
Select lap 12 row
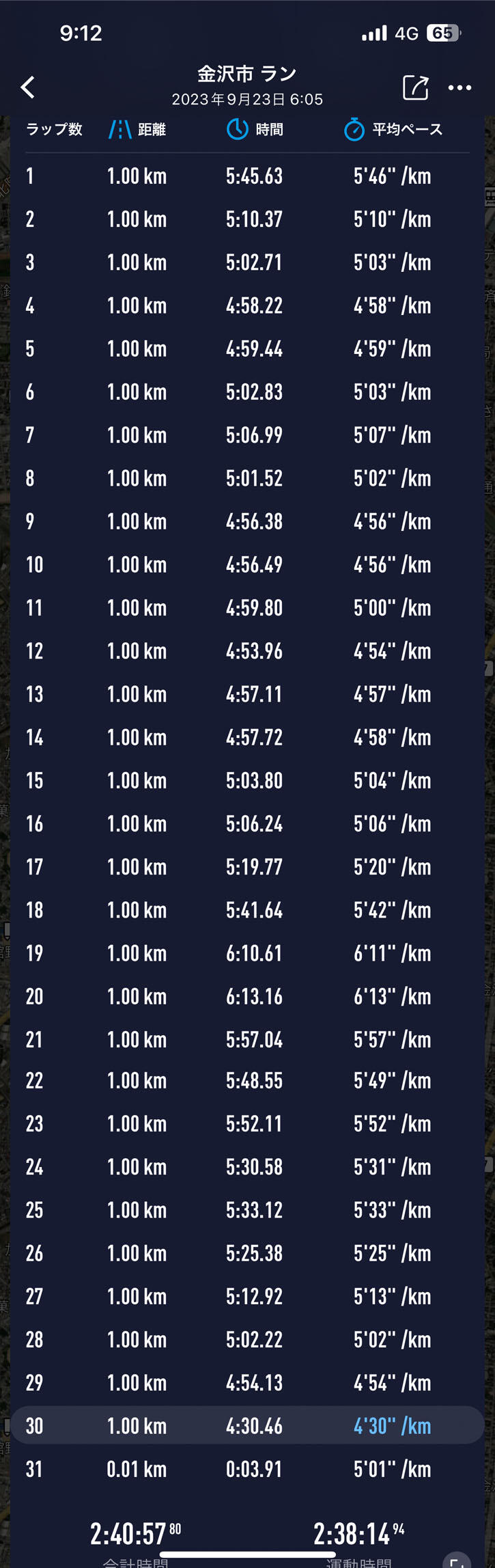pos(247,651)
